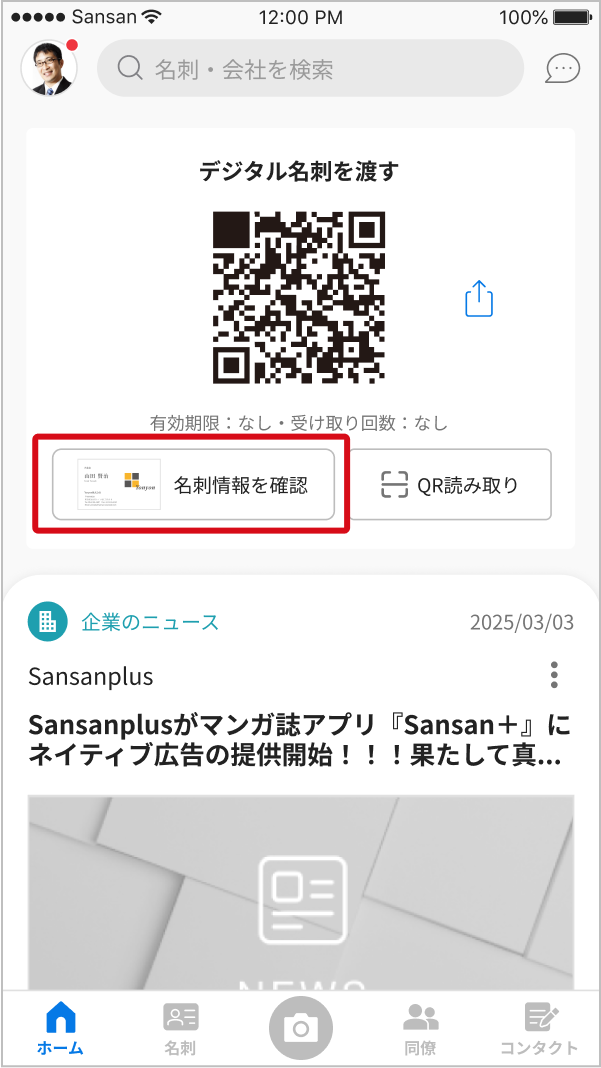Tap the camera scan button
The width and height of the screenshot is (601, 1068).
pos(300,1027)
